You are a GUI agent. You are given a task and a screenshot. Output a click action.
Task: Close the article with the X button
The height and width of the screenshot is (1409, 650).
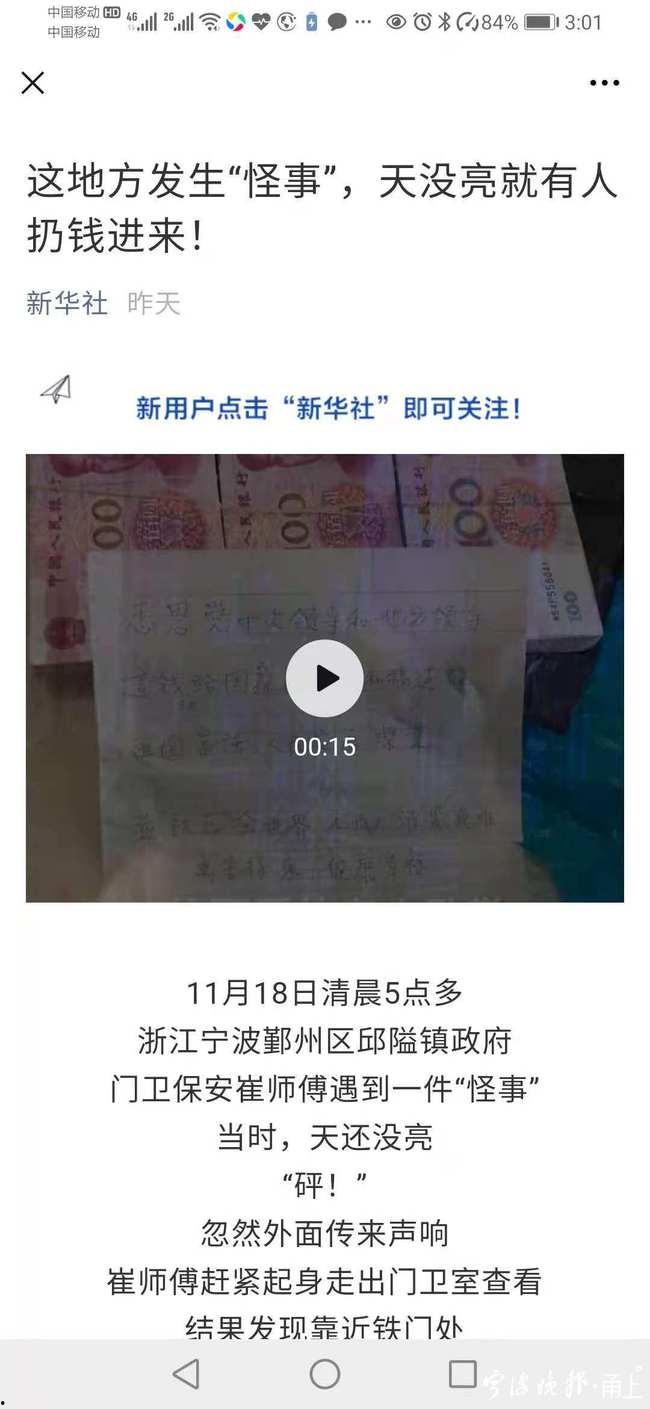point(33,83)
